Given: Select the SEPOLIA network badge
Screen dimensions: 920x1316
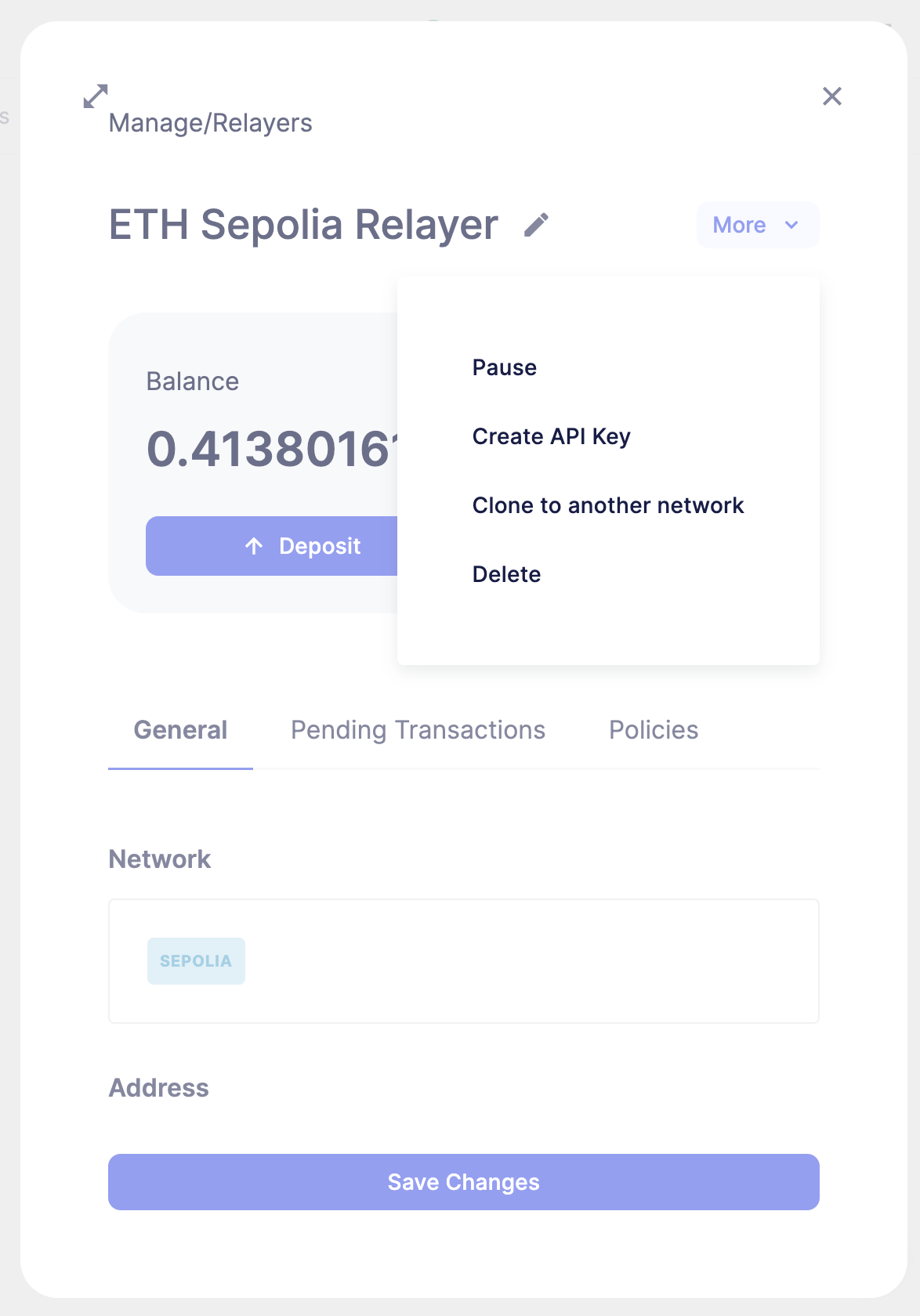Looking at the screenshot, I should [x=196, y=960].
